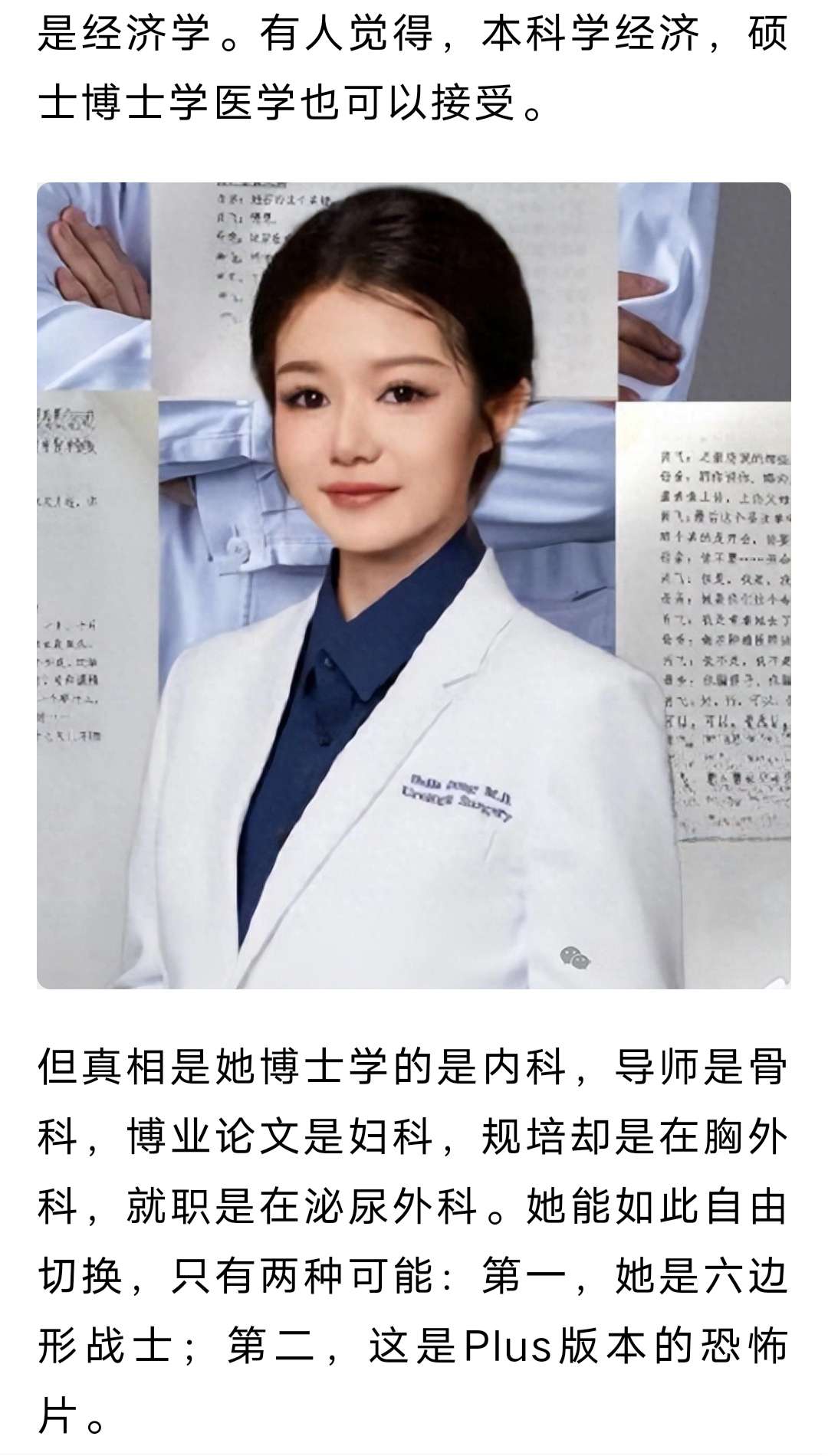Open the embedded doctor photo in the article
Viewport: 828px width, 1456px height.
click(414, 585)
